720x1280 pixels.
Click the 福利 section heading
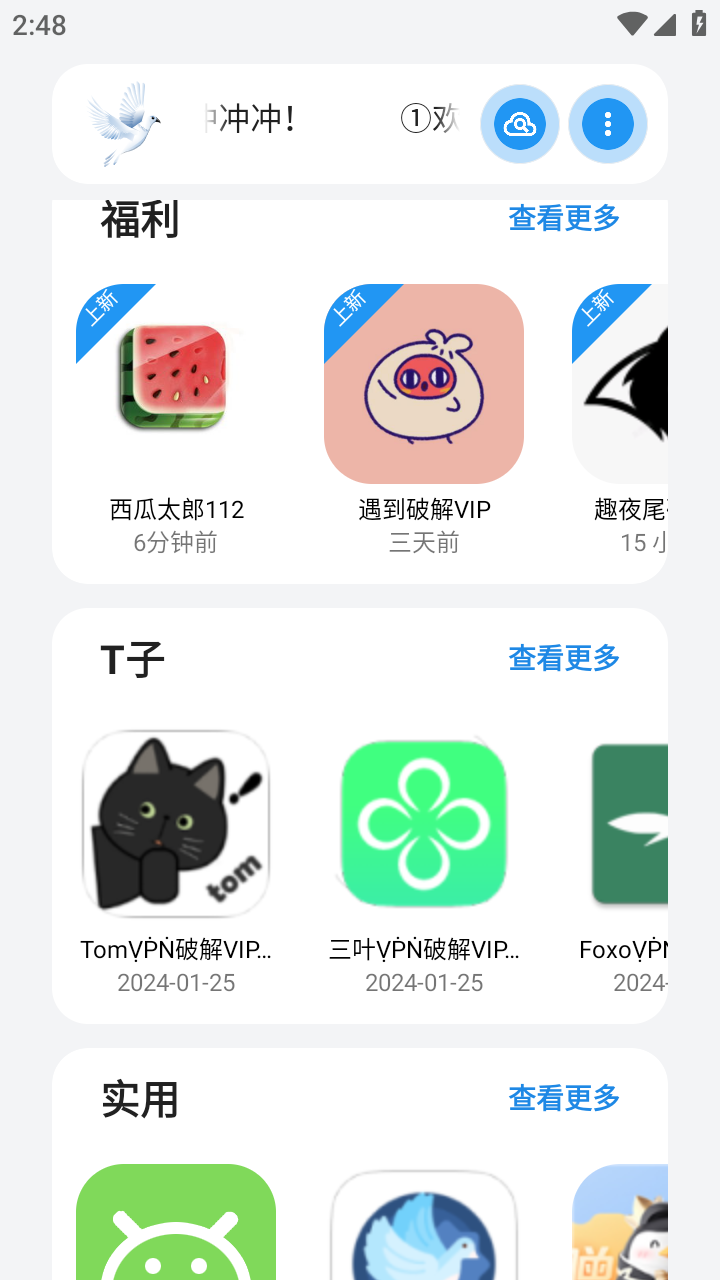[x=140, y=218]
